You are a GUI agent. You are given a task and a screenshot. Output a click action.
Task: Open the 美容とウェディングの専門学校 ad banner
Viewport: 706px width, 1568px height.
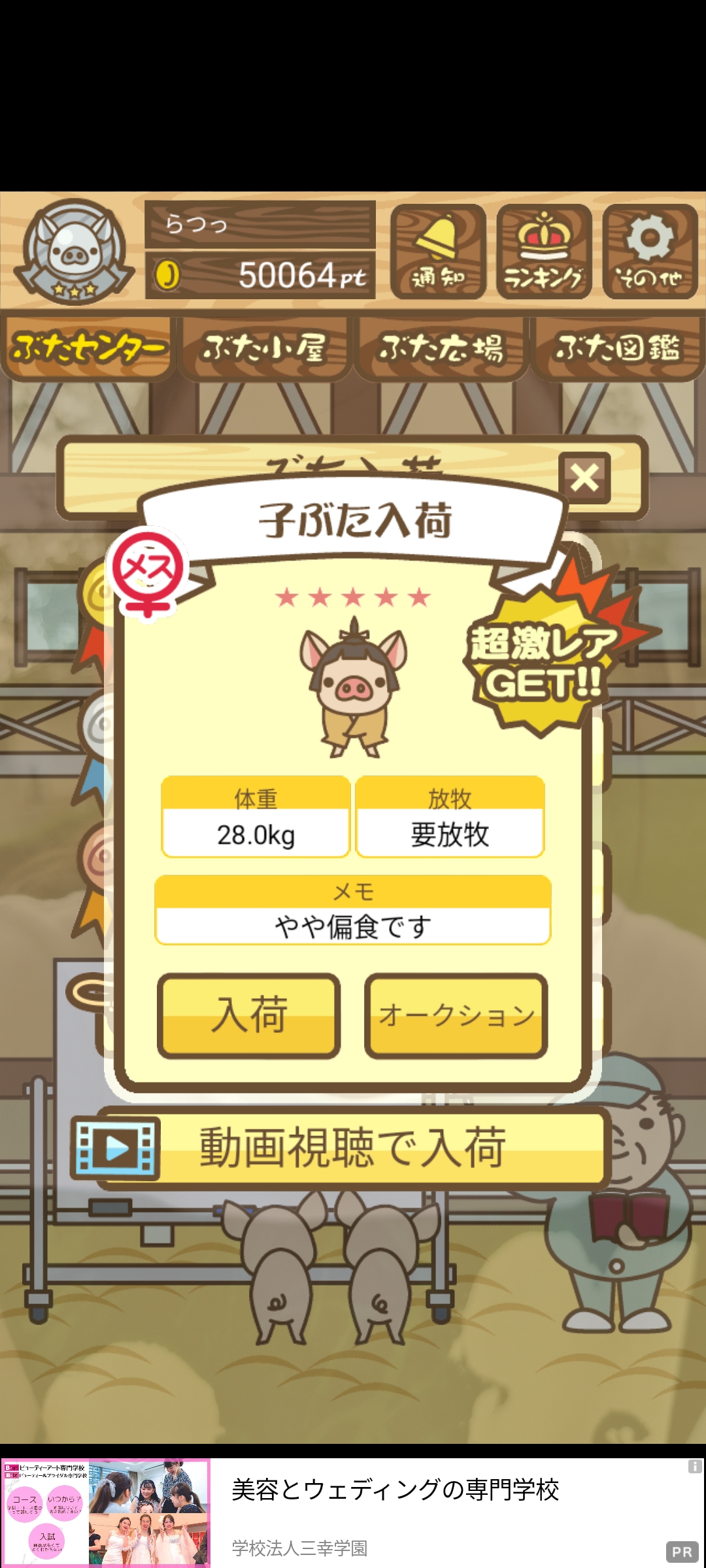[353, 1513]
